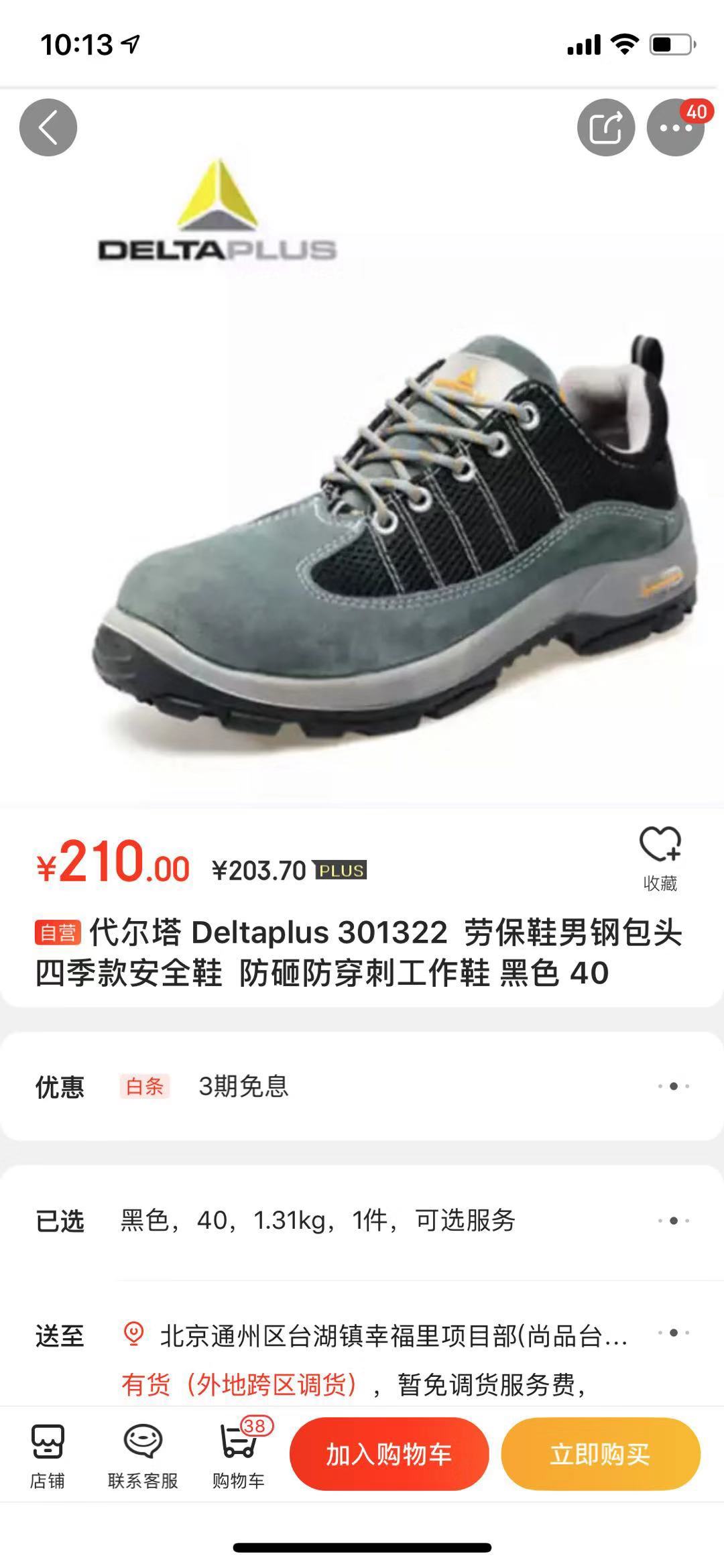Open the three-dot more options menu
724x1568 pixels.
tap(675, 127)
